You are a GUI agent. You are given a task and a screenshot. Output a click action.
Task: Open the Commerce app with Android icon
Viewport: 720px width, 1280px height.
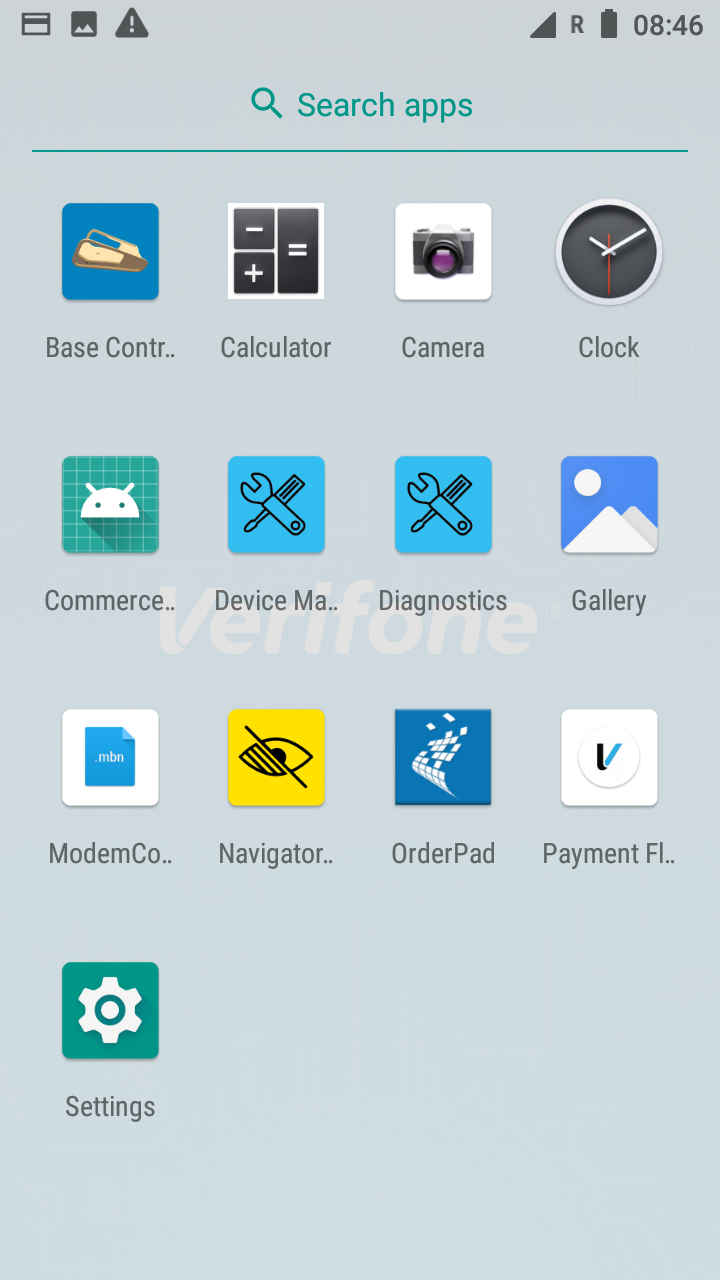click(x=110, y=505)
